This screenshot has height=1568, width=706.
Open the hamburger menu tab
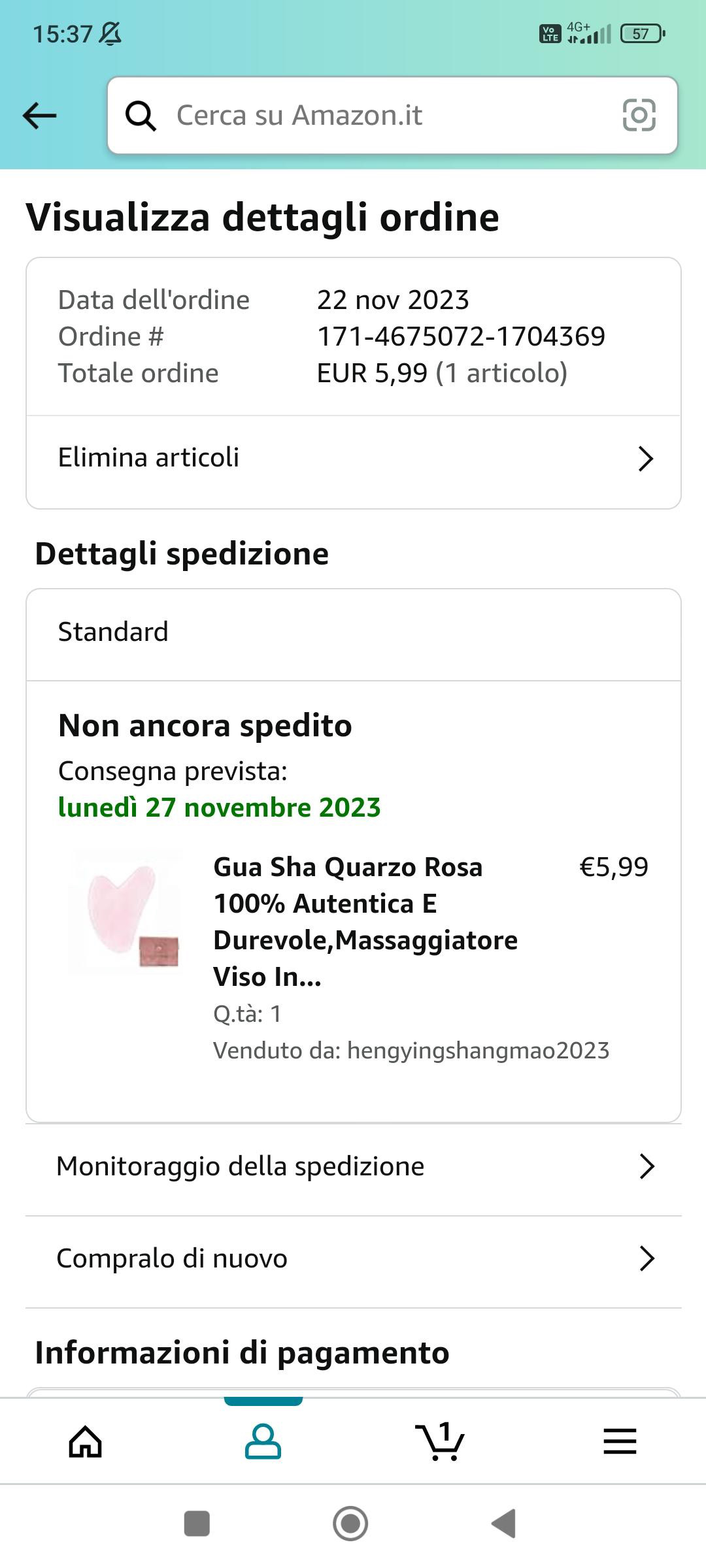[x=619, y=1441]
